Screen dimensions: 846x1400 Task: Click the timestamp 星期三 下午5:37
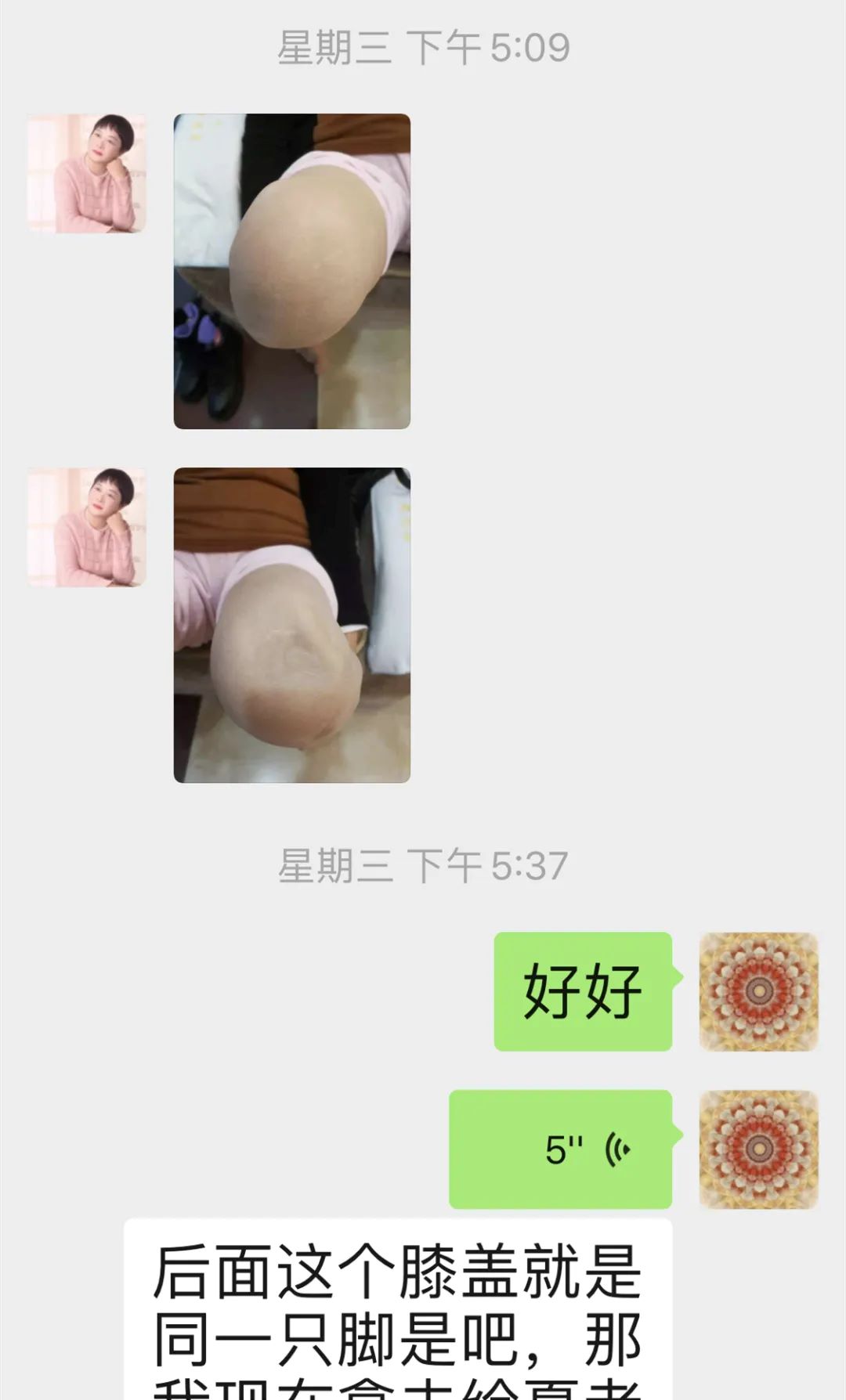click(x=423, y=867)
